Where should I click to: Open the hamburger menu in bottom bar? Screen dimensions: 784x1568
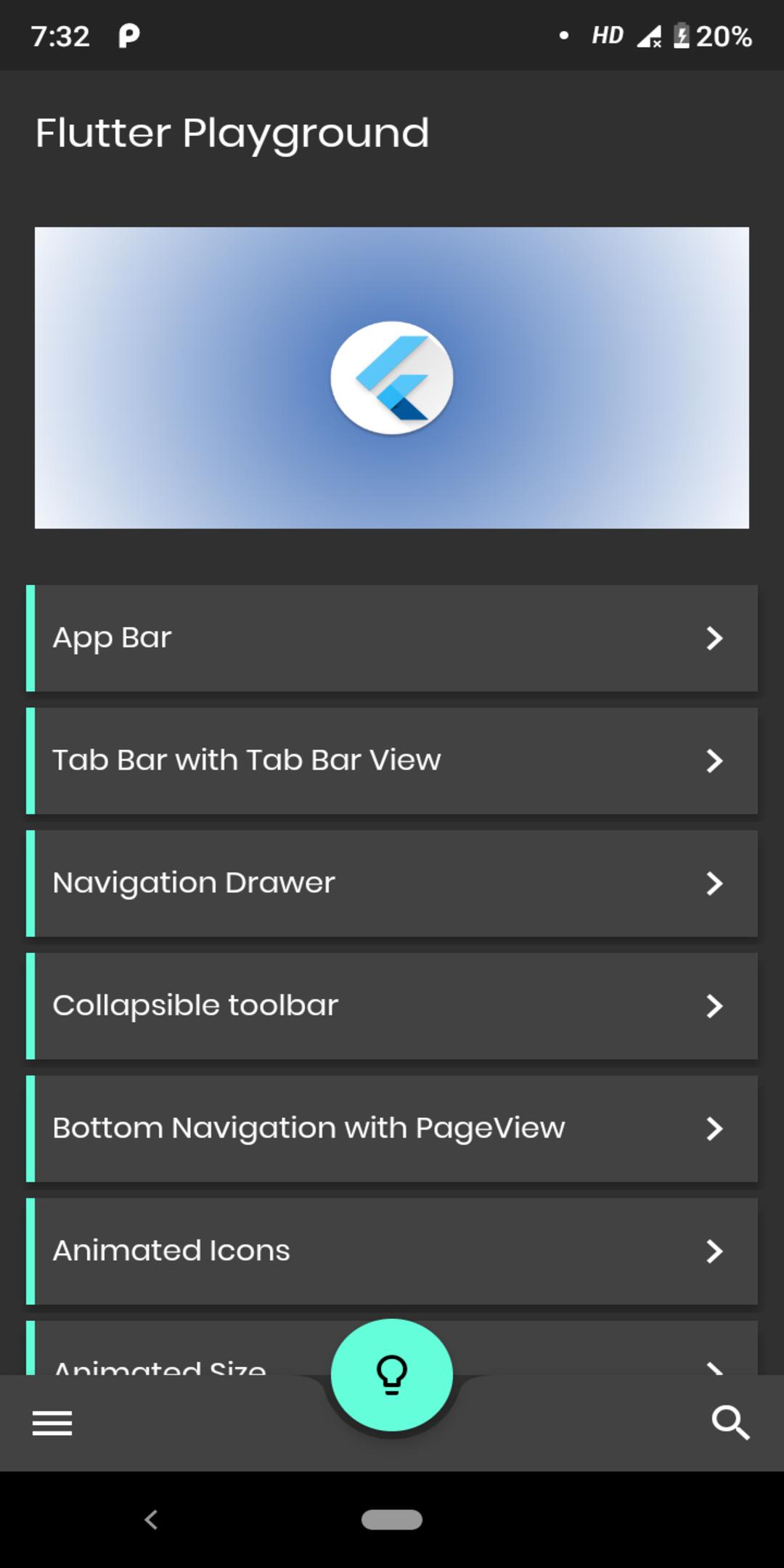[52, 1423]
